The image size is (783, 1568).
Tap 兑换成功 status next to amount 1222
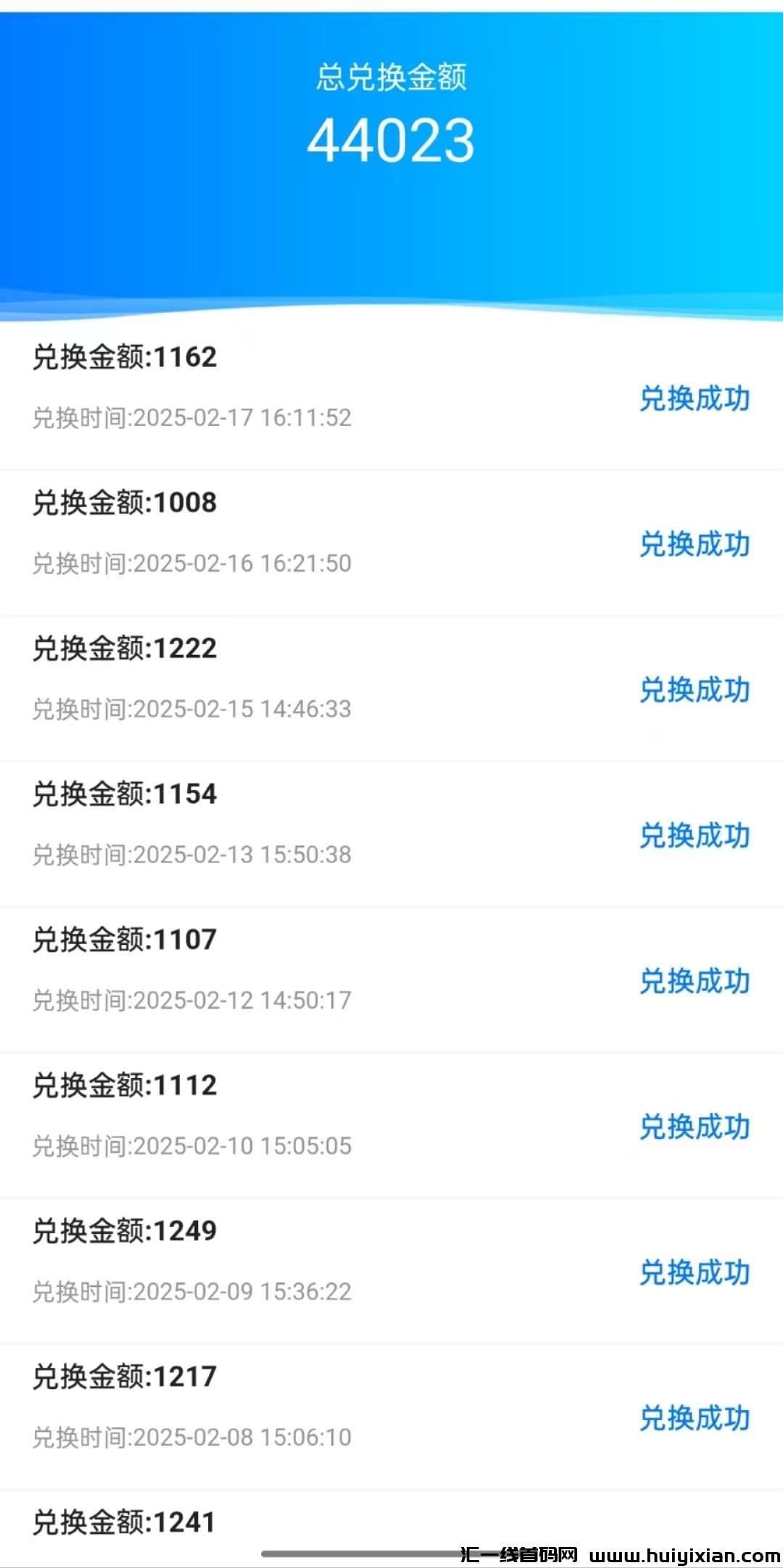694,691
